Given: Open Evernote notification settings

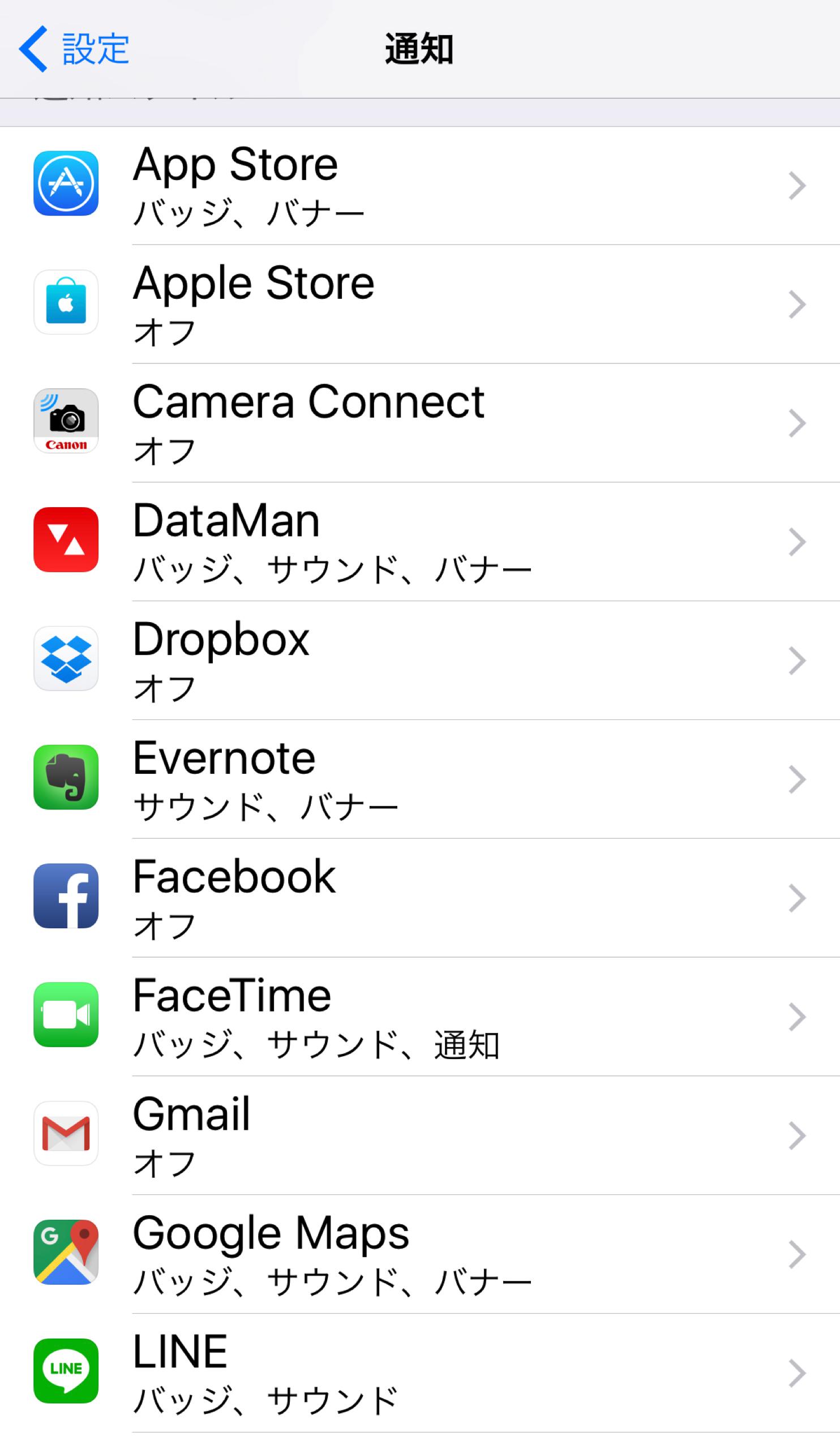Looking at the screenshot, I should tap(419, 780).
